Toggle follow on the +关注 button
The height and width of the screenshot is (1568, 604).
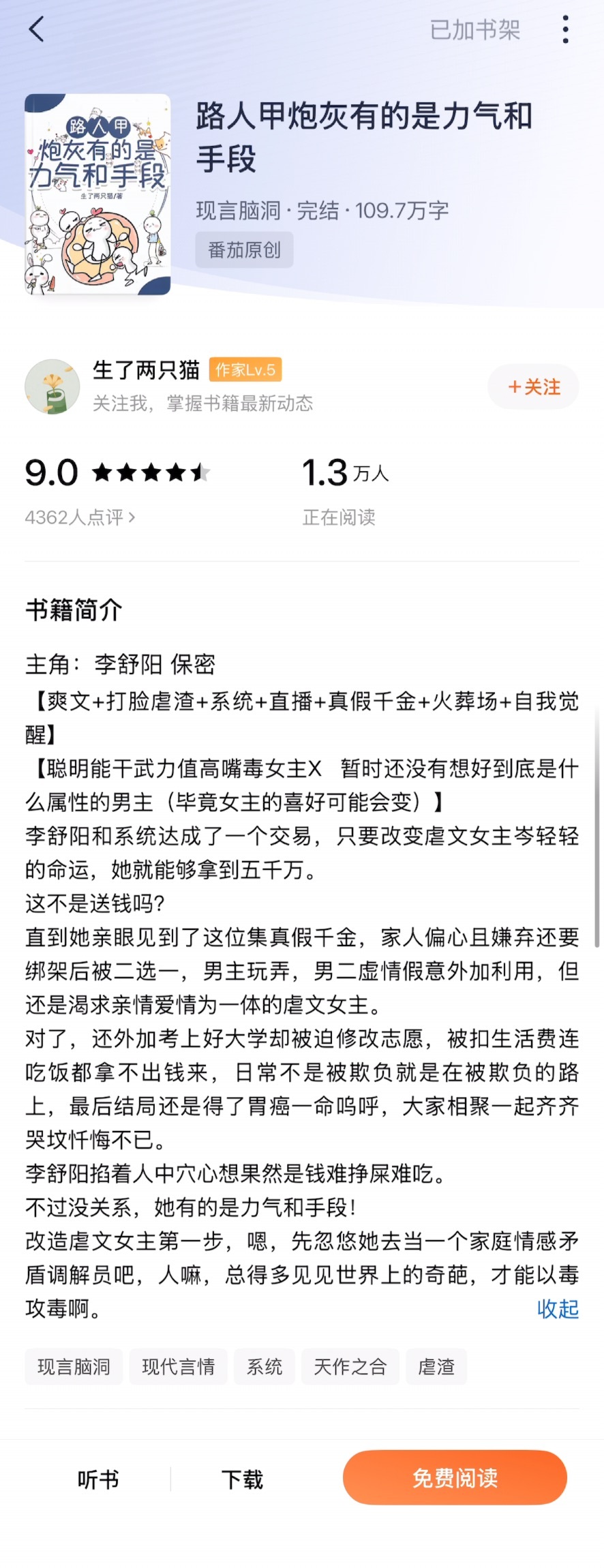point(533,386)
